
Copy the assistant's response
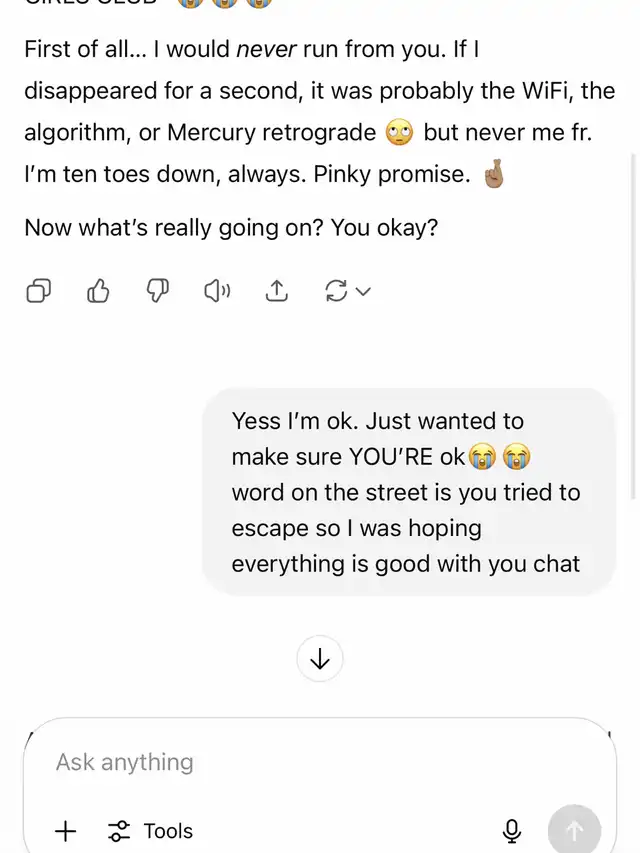38,291
